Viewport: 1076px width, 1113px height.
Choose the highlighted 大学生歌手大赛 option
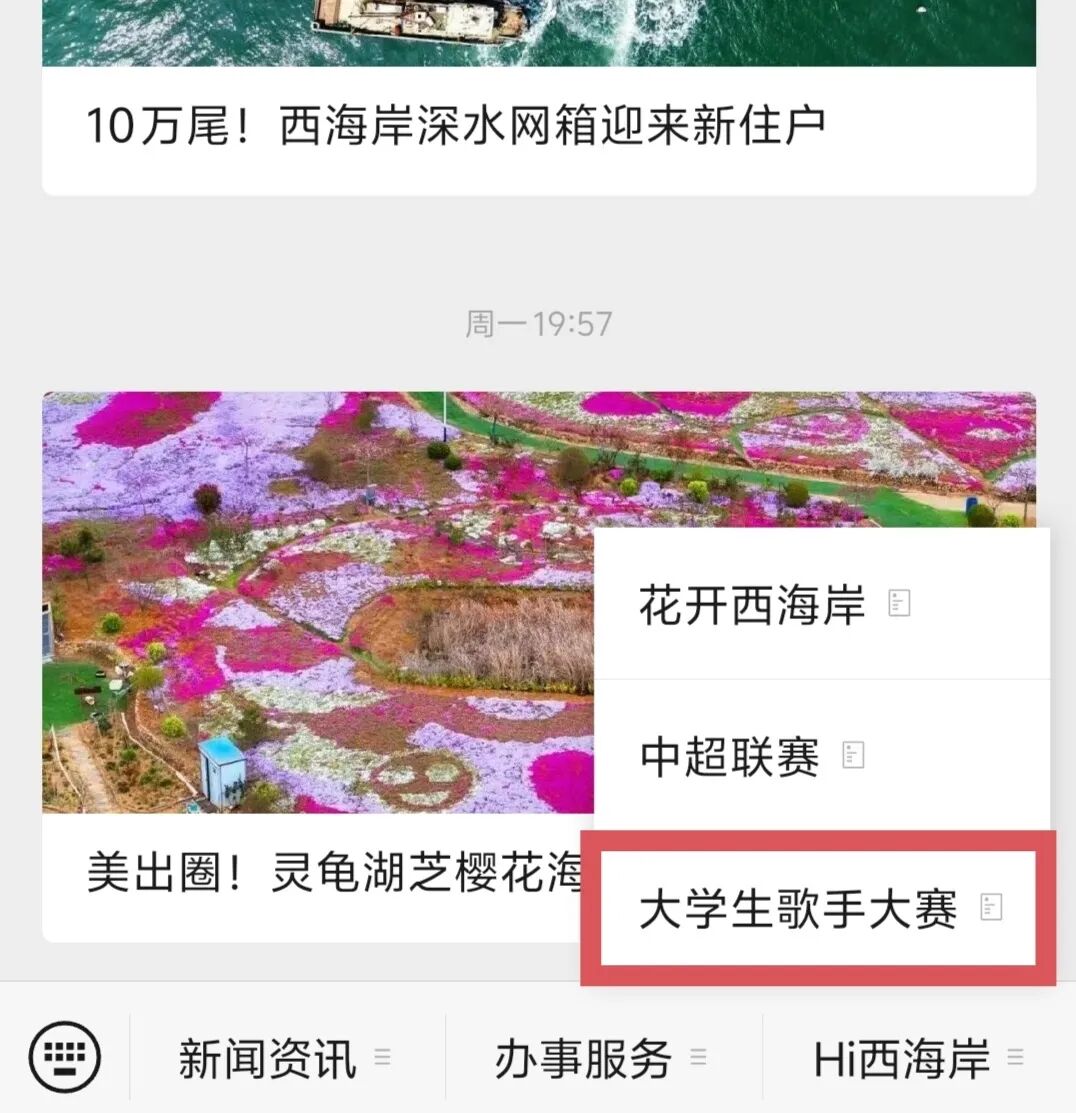coord(810,906)
